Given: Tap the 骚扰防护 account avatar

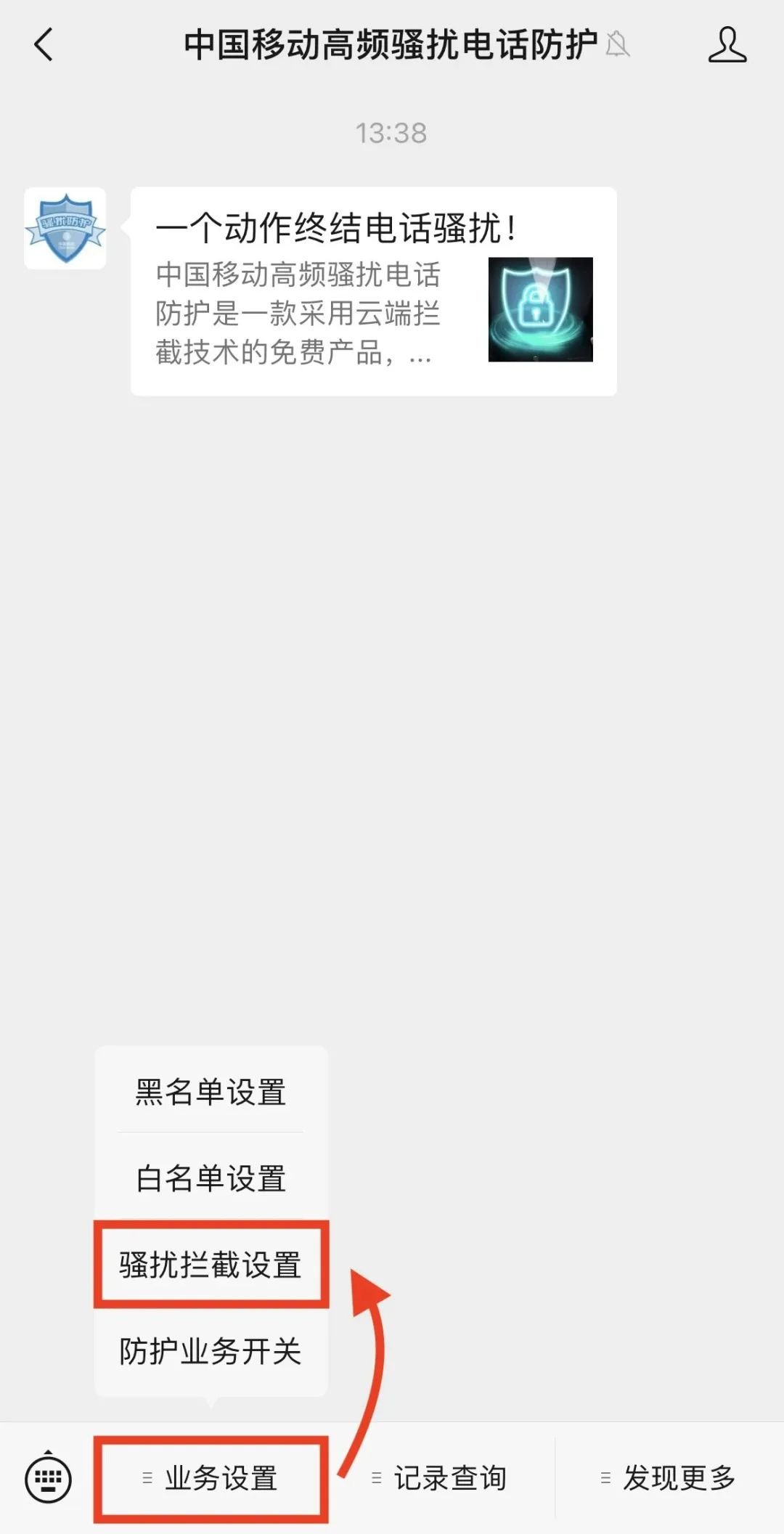Looking at the screenshot, I should tap(65, 229).
